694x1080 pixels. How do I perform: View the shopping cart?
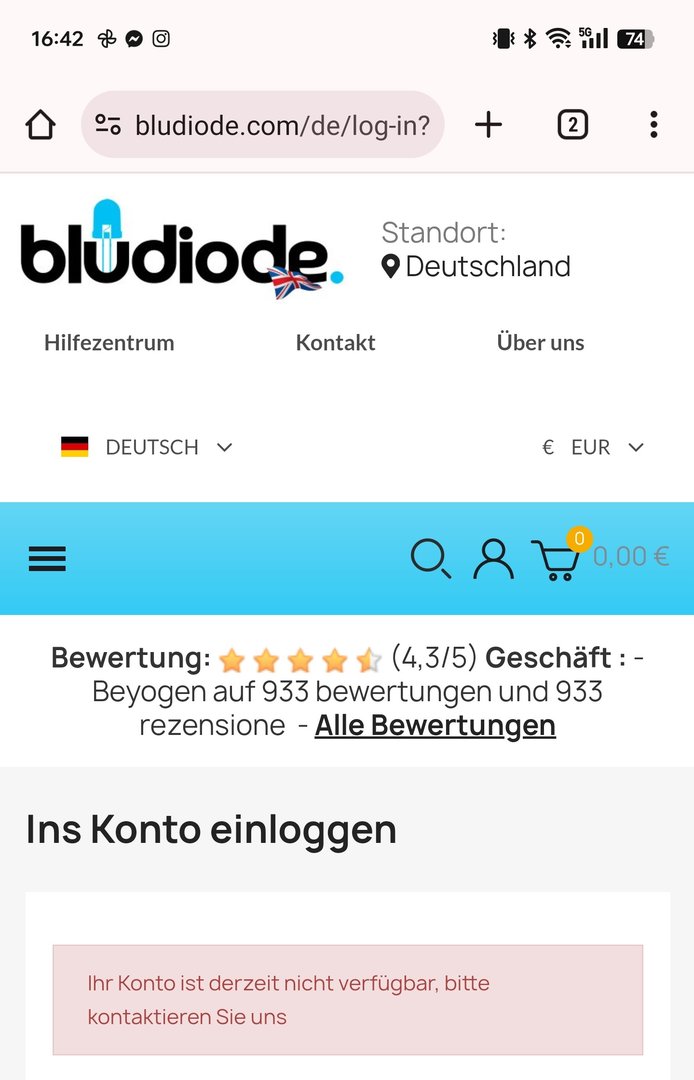point(556,560)
